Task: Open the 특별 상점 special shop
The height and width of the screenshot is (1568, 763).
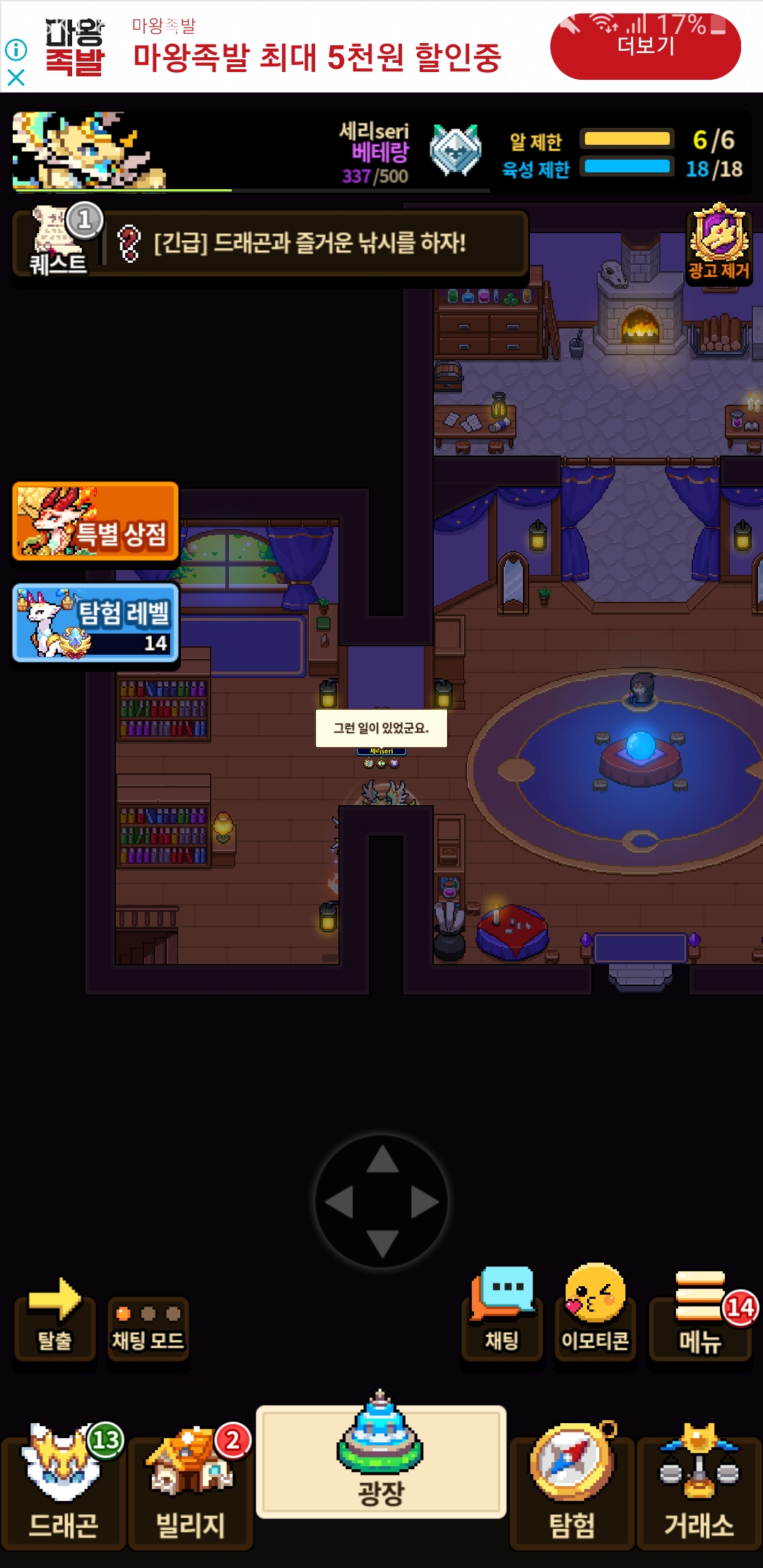Action: [x=95, y=522]
